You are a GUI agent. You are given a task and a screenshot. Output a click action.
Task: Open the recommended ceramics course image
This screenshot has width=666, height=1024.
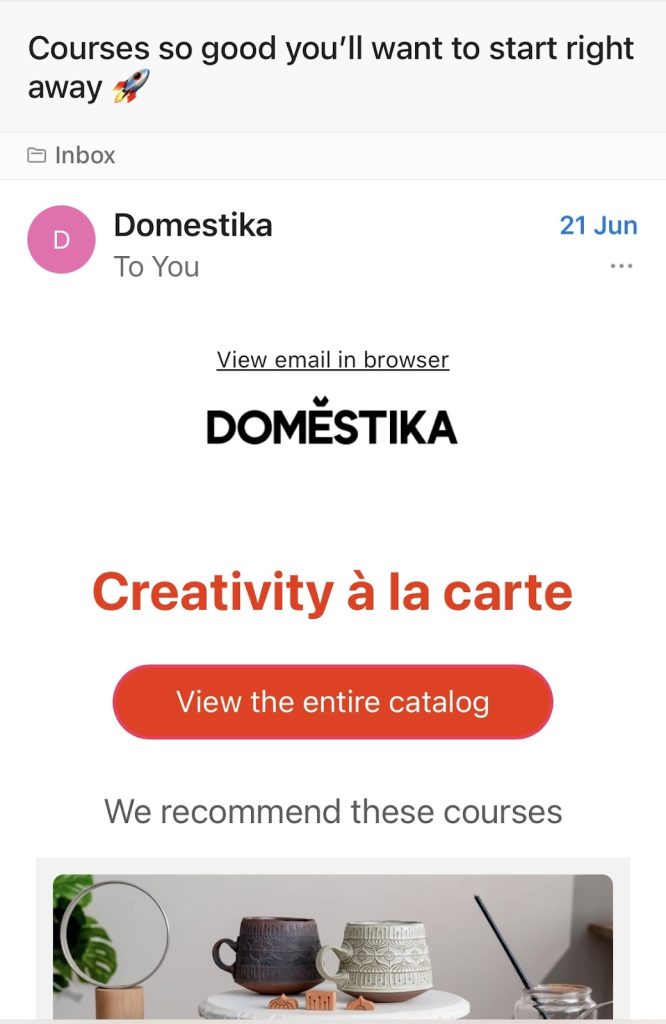(333, 945)
